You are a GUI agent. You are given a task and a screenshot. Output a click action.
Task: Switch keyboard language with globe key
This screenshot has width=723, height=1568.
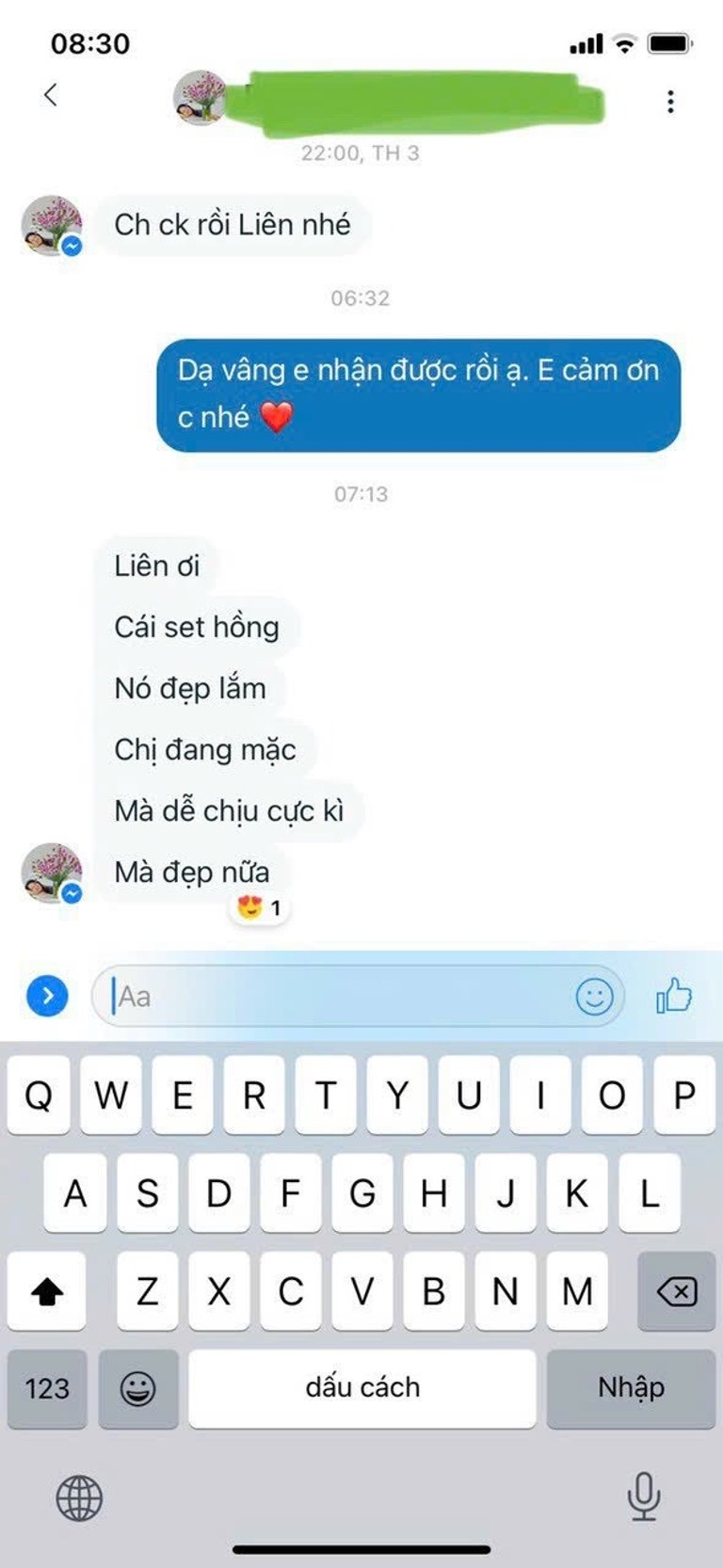pyautogui.click(x=79, y=1497)
